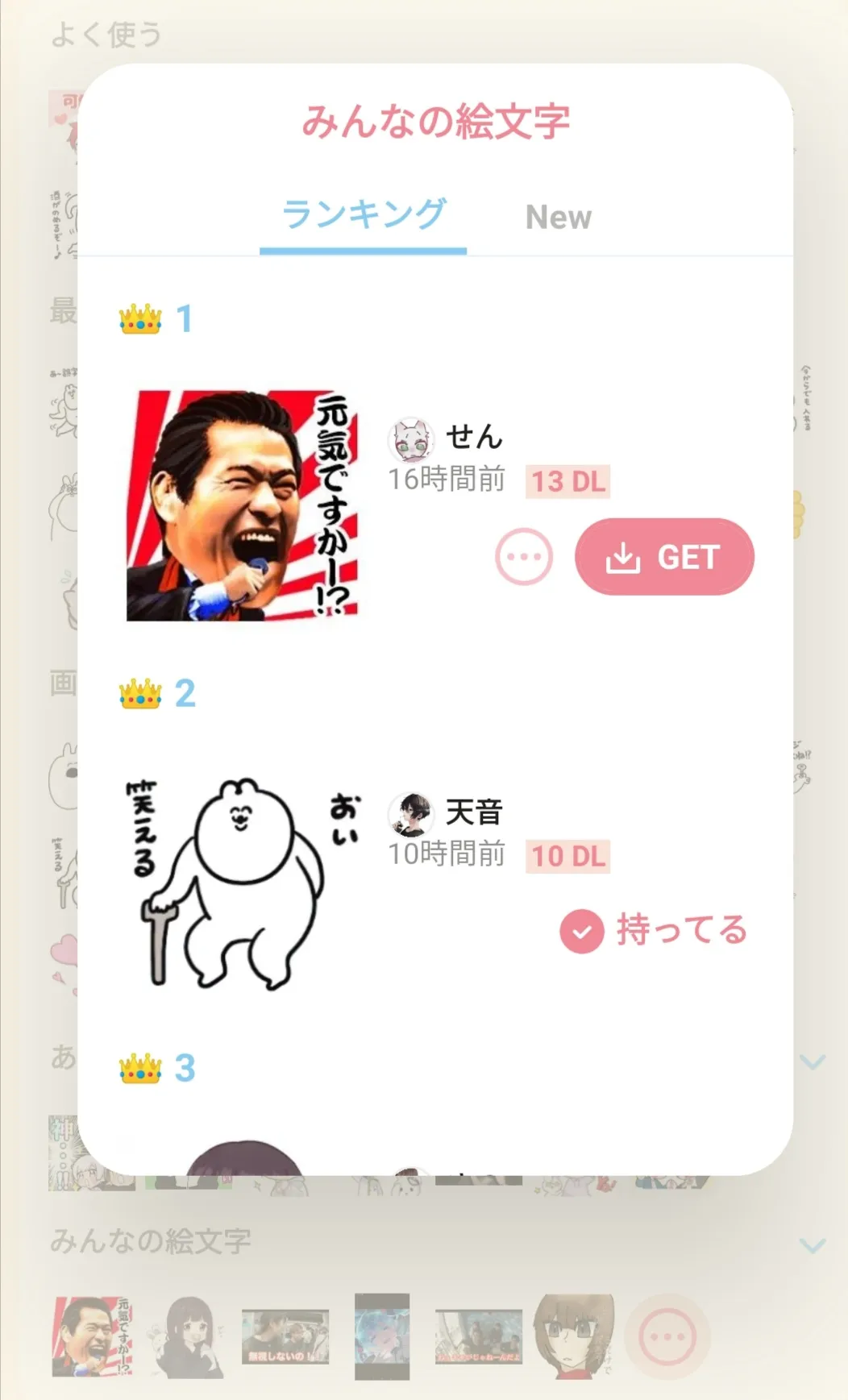Open the 笑える bear emoji image
Viewport: 848px width, 1400px height.
point(242,883)
